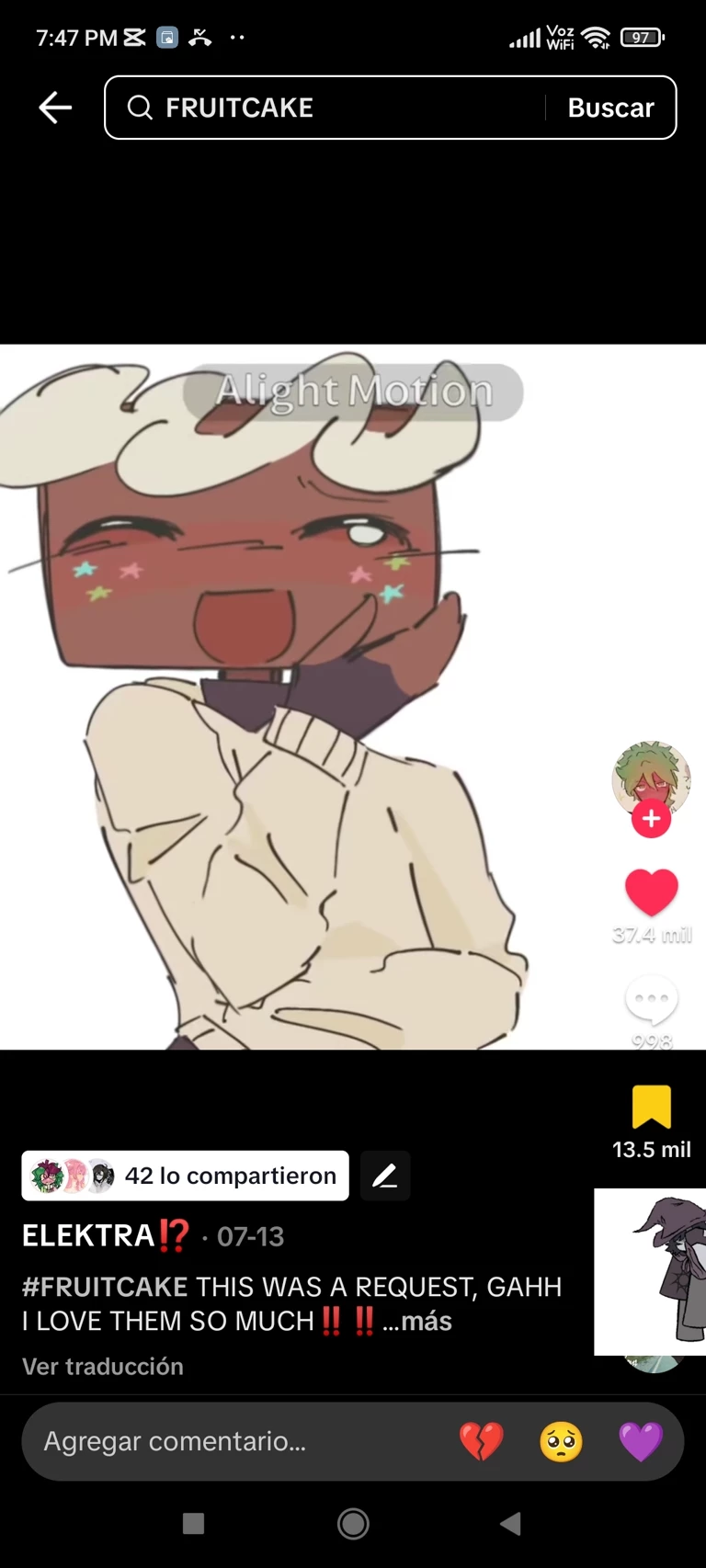Viewport: 706px width, 1568px height.
Task: Like this video with the heart
Action: tap(651, 892)
